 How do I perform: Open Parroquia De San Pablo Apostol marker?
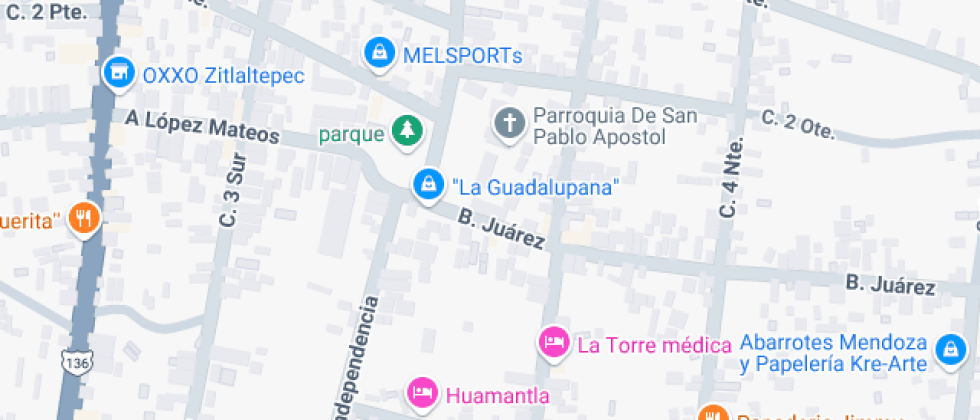click(510, 125)
